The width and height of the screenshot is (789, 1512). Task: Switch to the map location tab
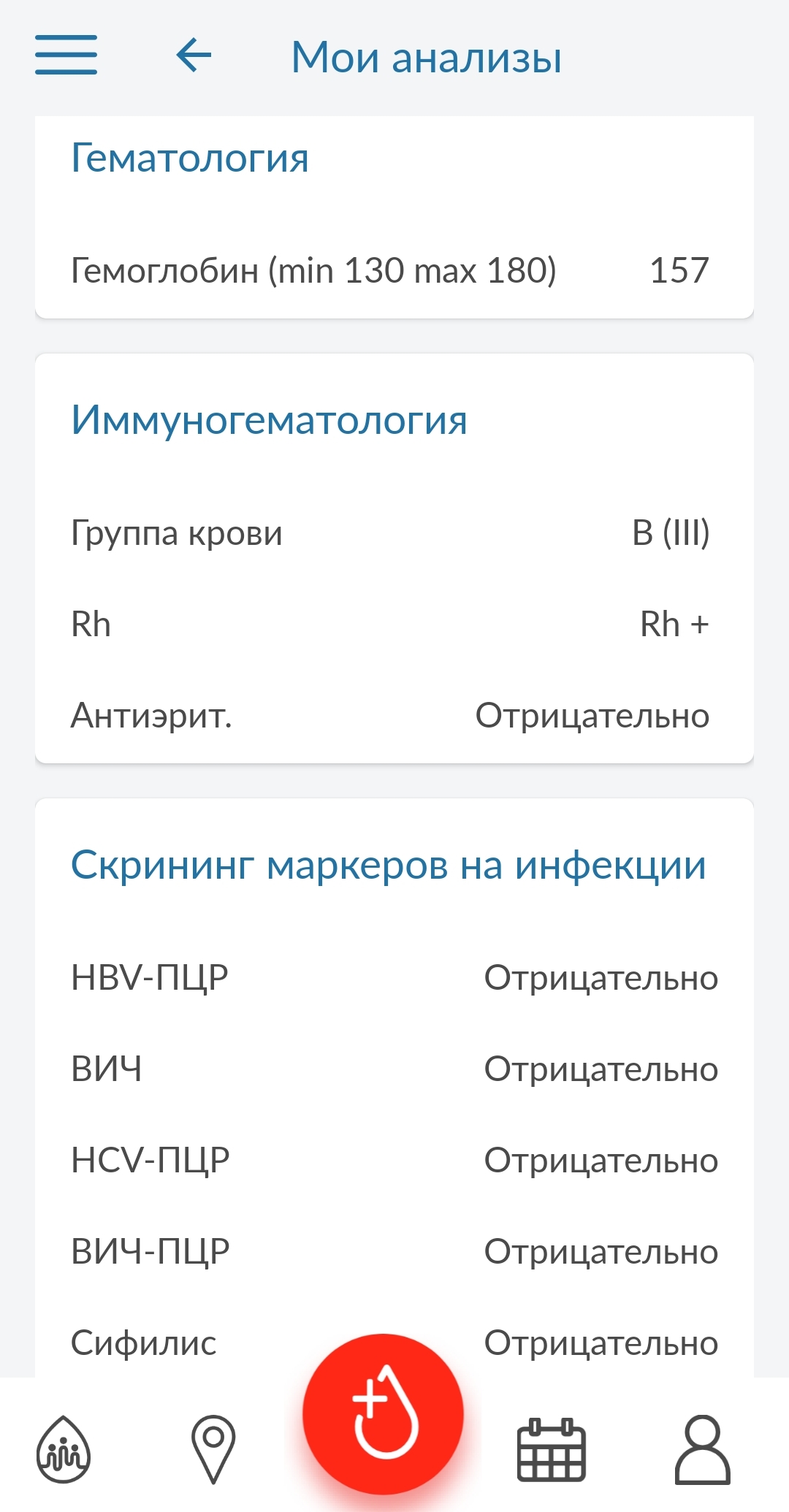click(213, 1450)
